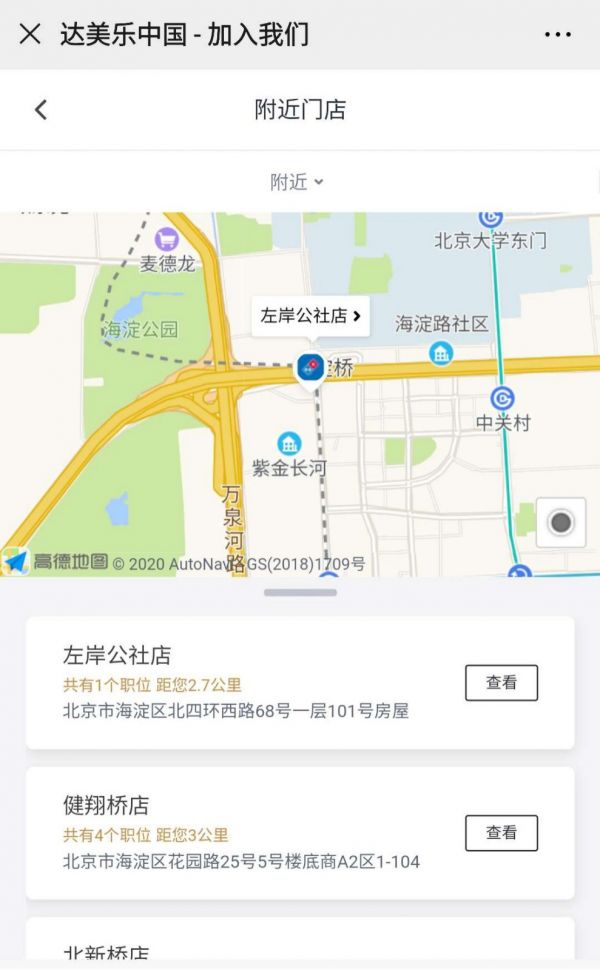Open the 左岸公社店 map callout
The image size is (600, 970).
(311, 316)
